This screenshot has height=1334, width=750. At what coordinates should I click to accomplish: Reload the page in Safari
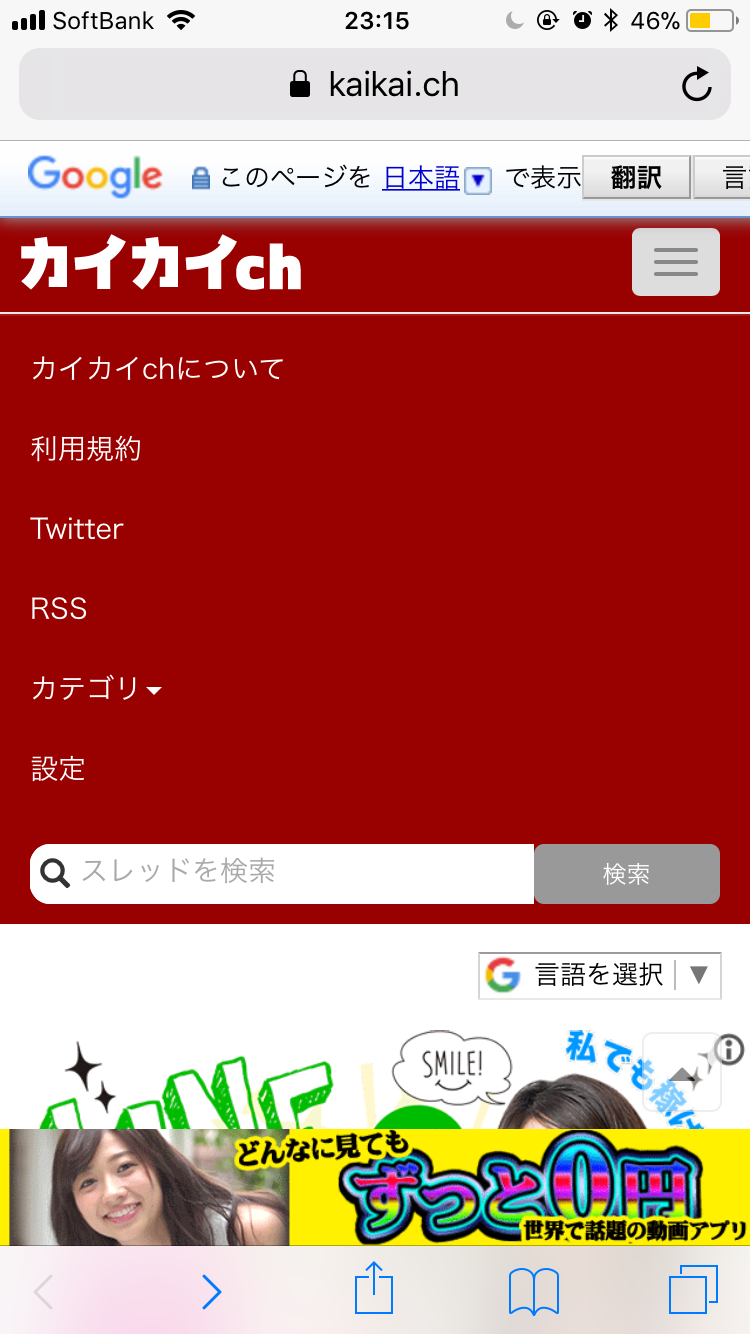pos(696,85)
